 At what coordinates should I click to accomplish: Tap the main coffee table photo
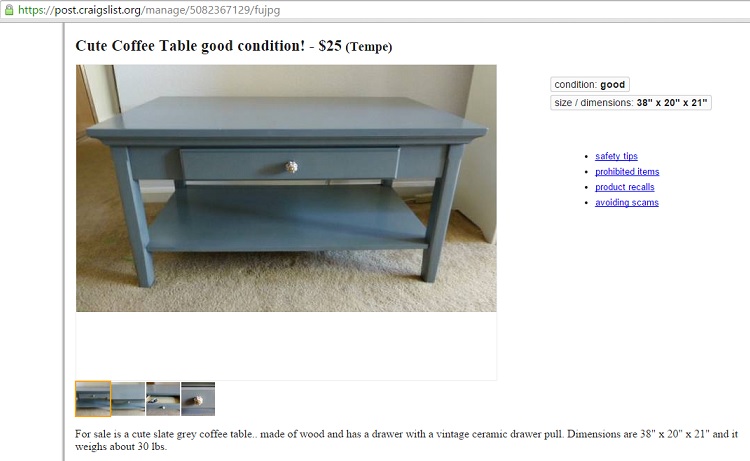pyautogui.click(x=286, y=188)
